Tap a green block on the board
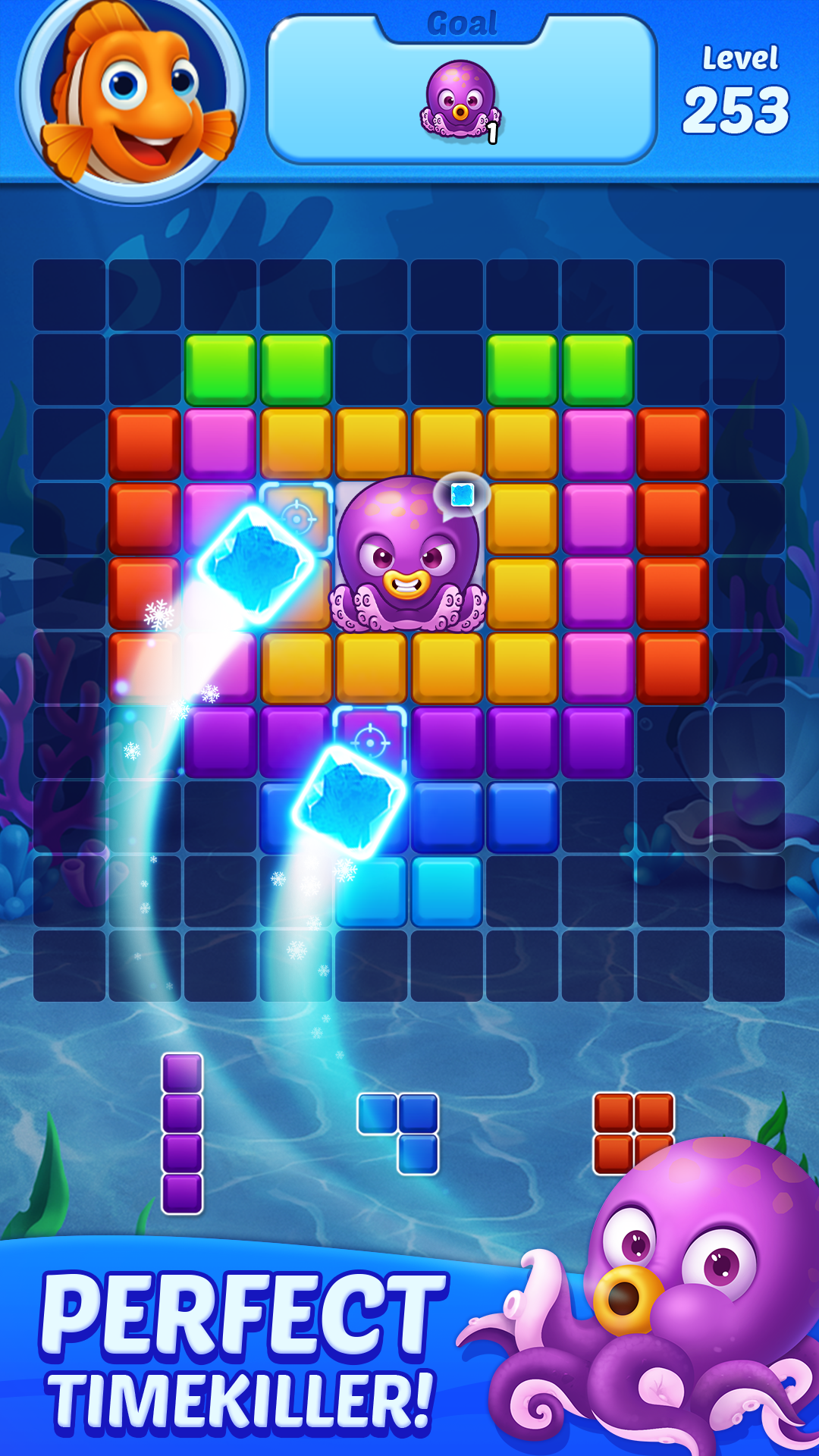 pos(220,364)
